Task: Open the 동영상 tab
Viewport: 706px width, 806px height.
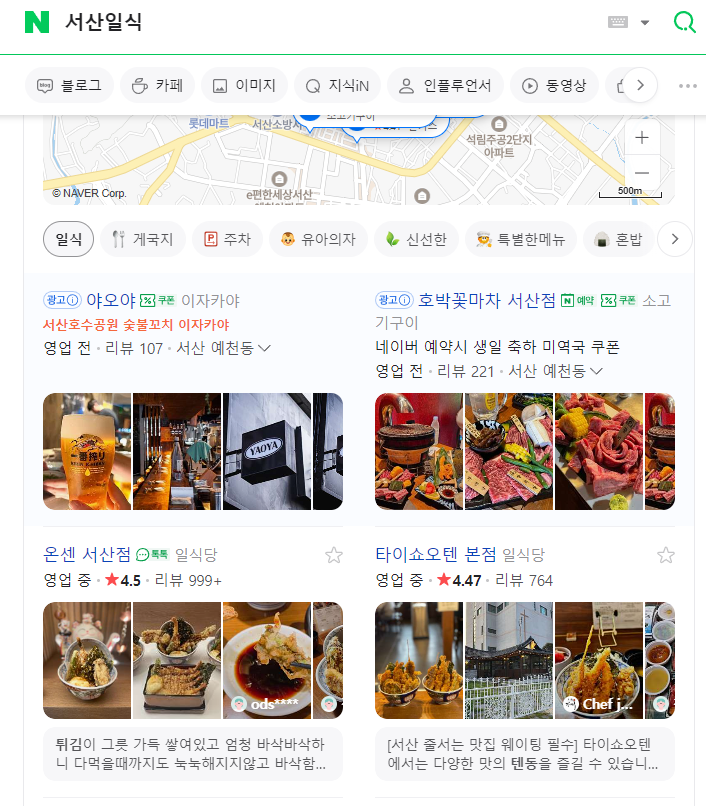Action: [x=554, y=86]
